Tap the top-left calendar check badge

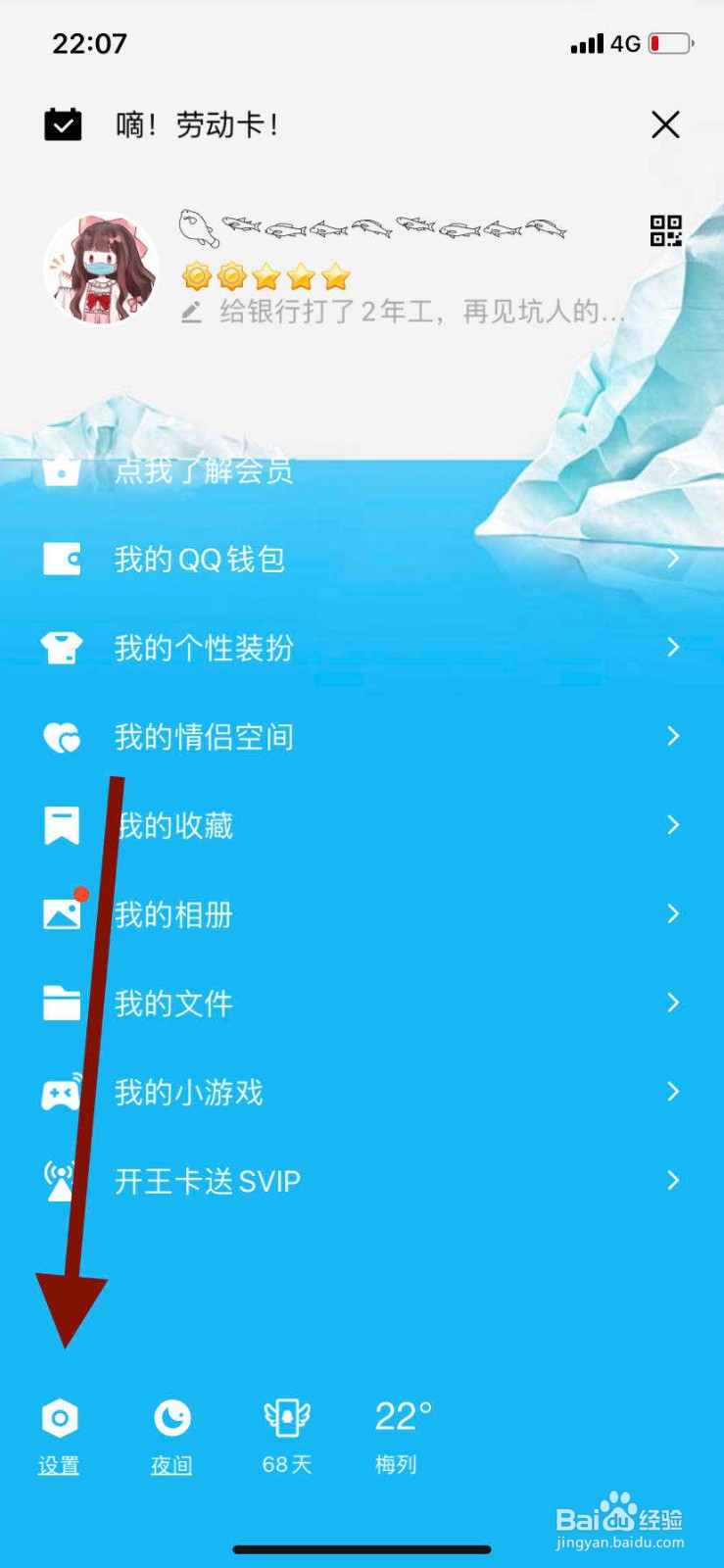point(63,125)
